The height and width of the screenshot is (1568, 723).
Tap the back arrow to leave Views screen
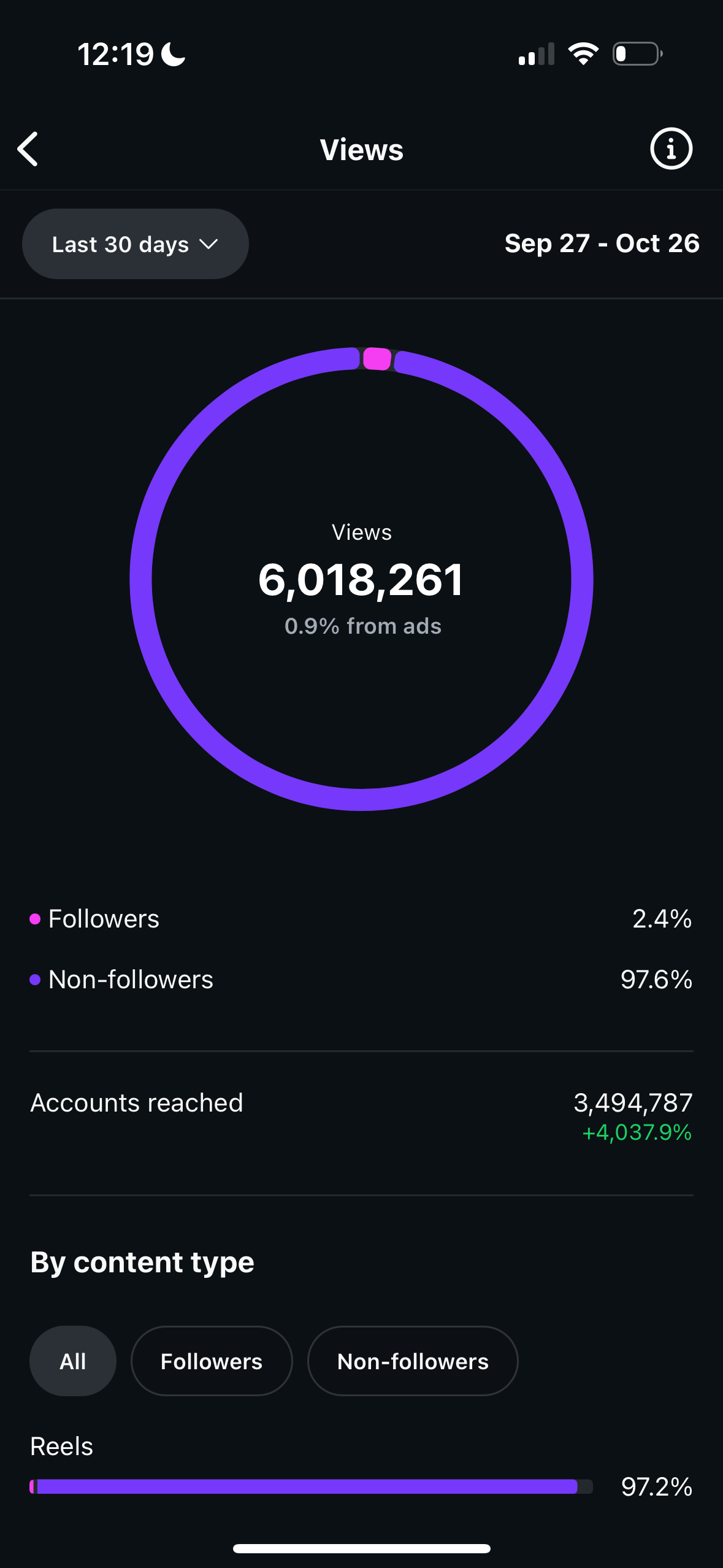click(28, 148)
